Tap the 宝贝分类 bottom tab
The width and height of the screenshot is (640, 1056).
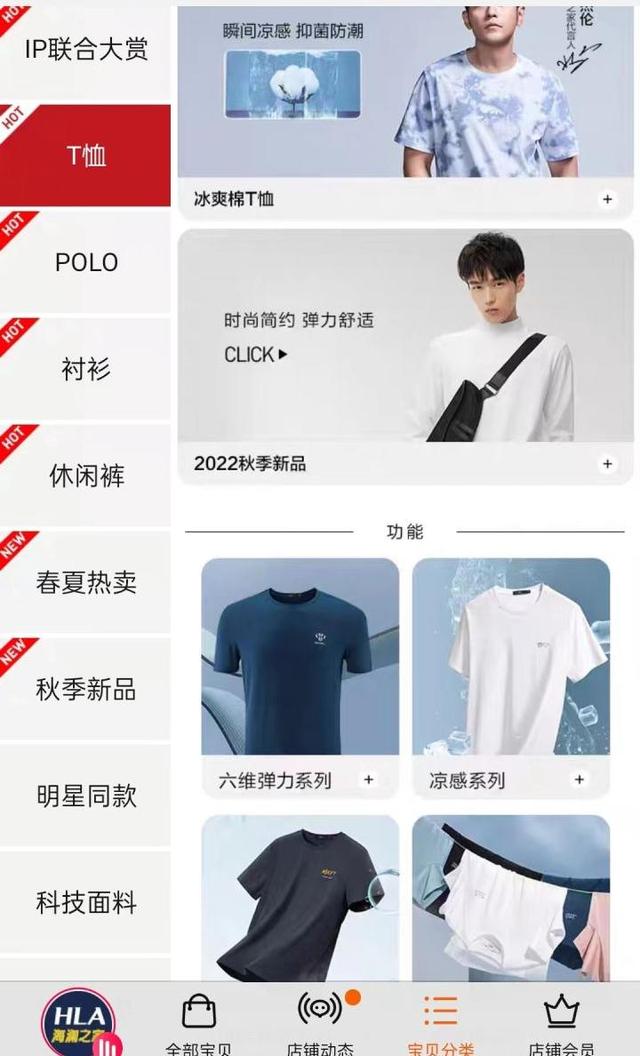441,1025
